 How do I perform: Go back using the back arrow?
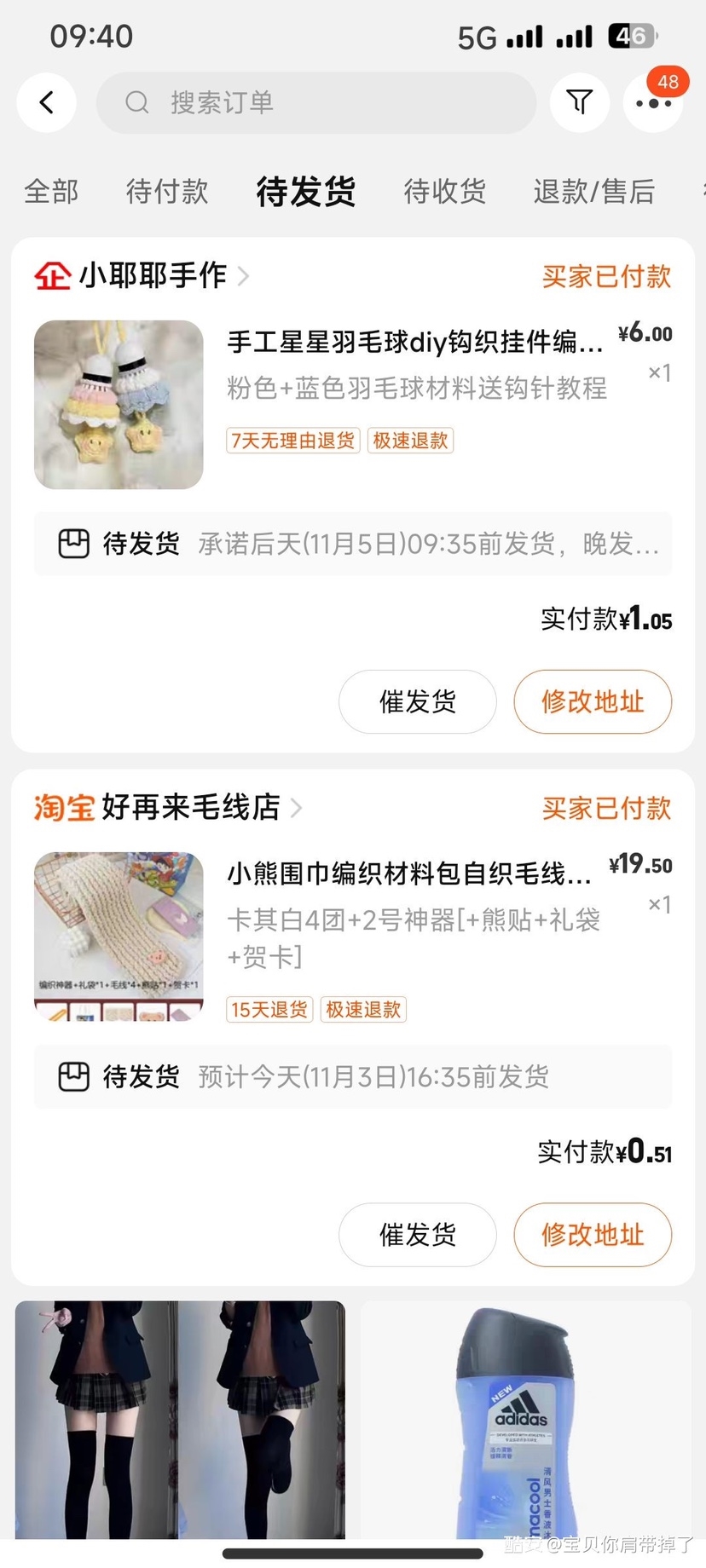(x=47, y=103)
